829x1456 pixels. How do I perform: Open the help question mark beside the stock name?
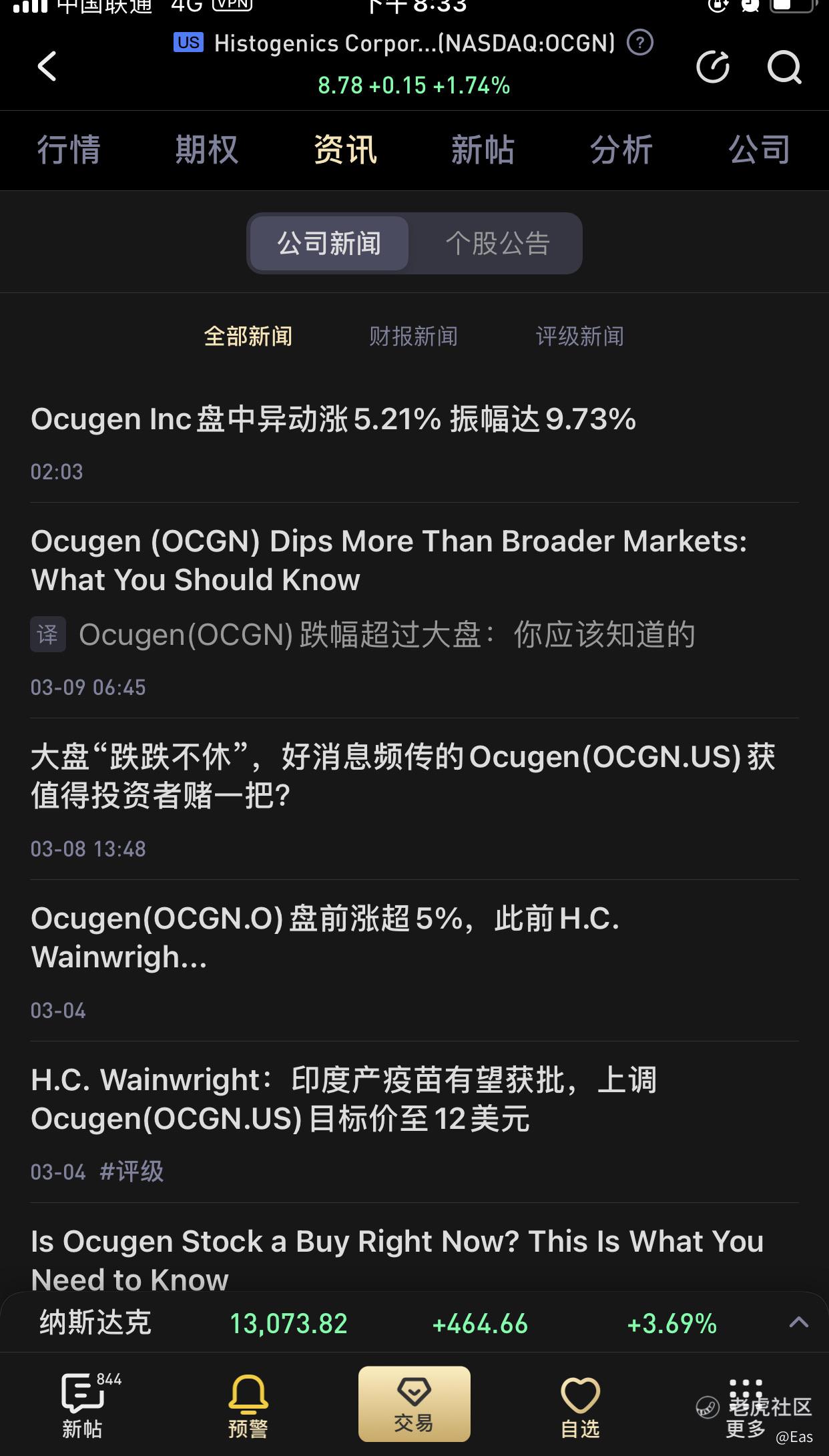tap(640, 43)
